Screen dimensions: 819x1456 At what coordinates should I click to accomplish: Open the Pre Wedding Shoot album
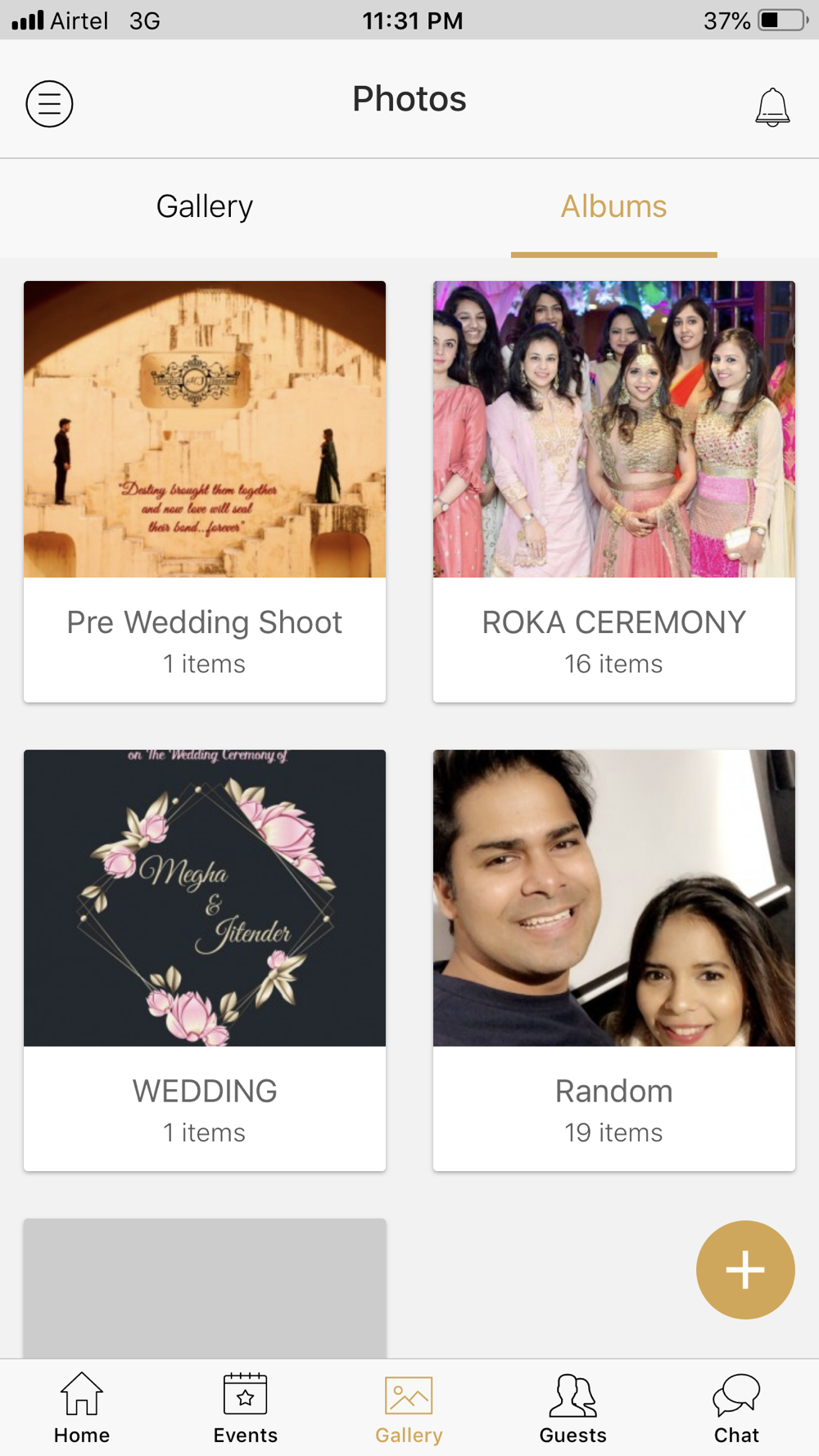pyautogui.click(x=205, y=491)
